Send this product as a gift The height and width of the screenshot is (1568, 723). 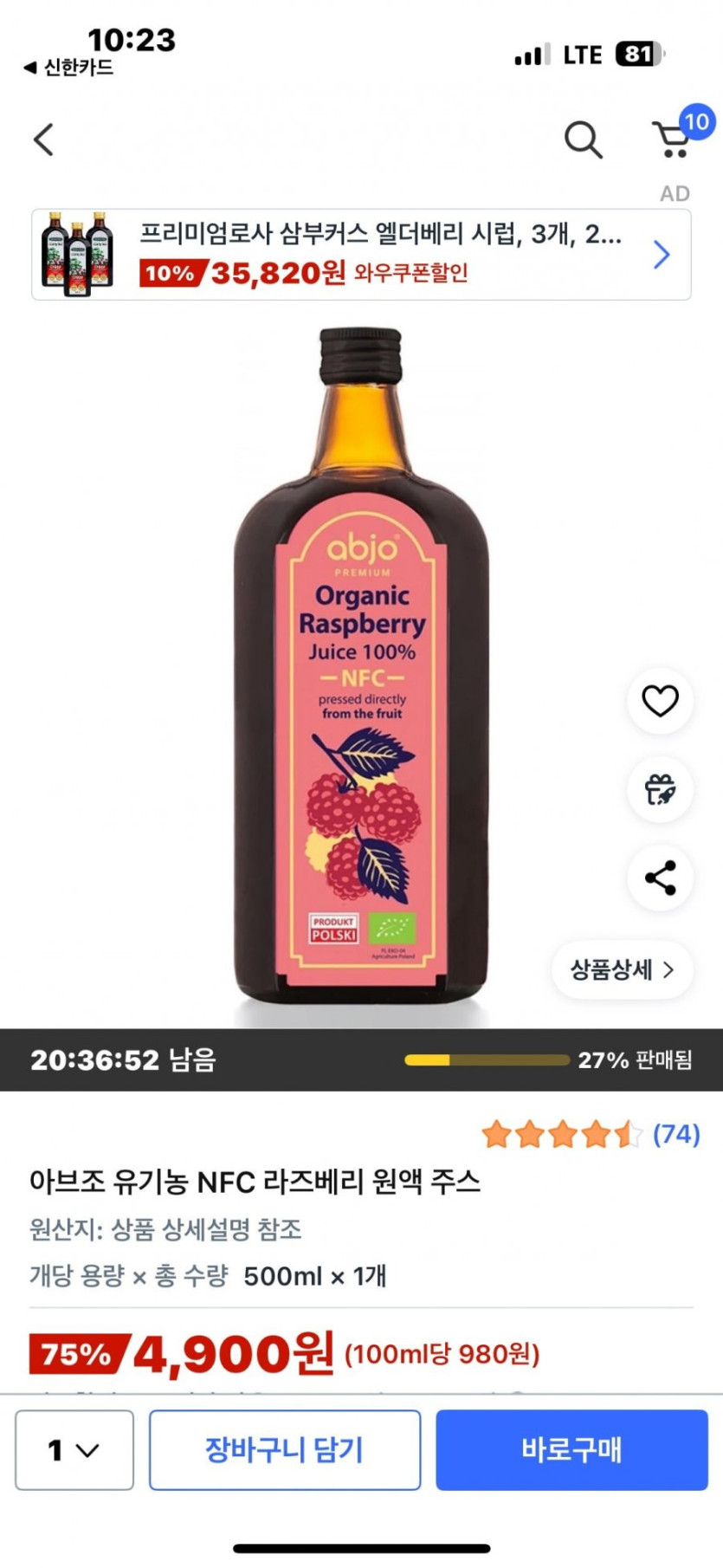click(x=660, y=789)
